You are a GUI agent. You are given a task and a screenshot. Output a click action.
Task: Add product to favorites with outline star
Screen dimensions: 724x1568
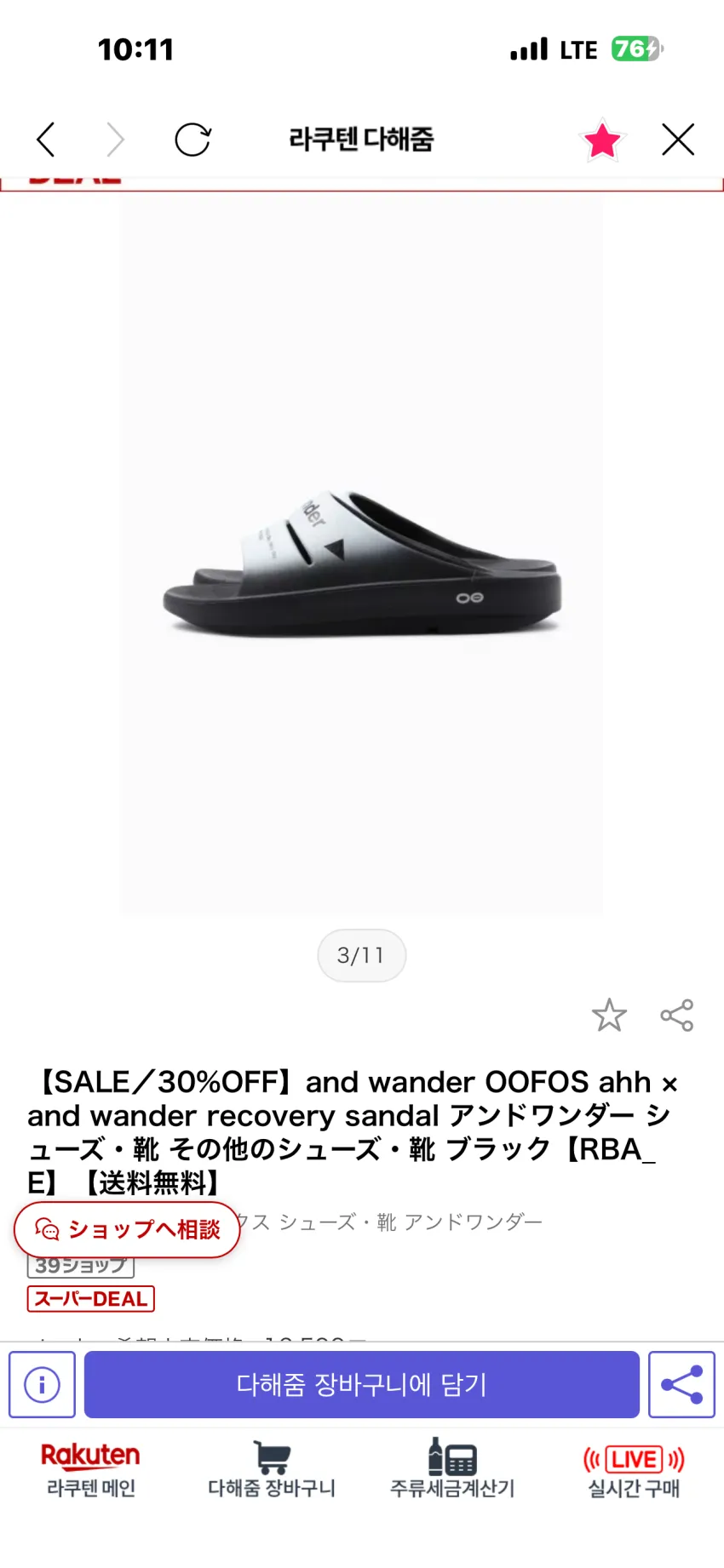click(x=609, y=1015)
